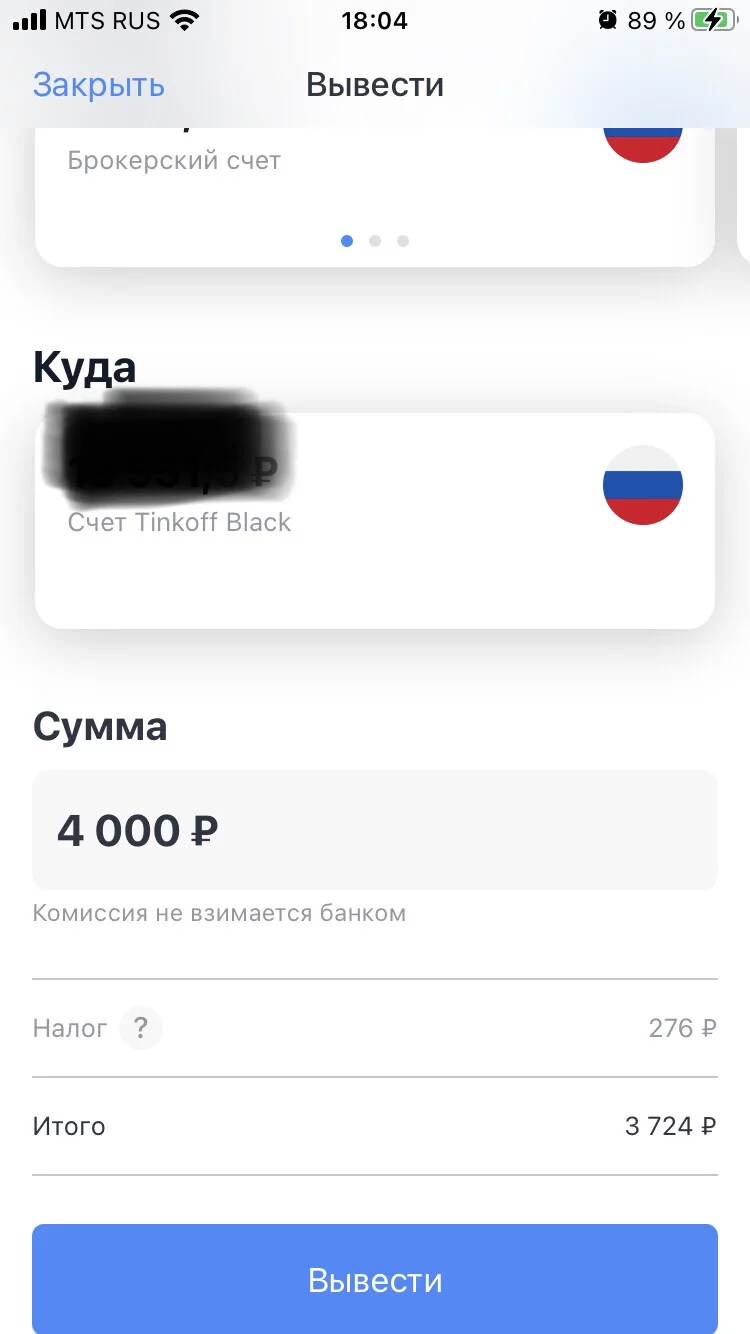750x1334 pixels.
Task: Tap the page indicator dots under Брокерский счет
Action: pyautogui.click(x=375, y=241)
